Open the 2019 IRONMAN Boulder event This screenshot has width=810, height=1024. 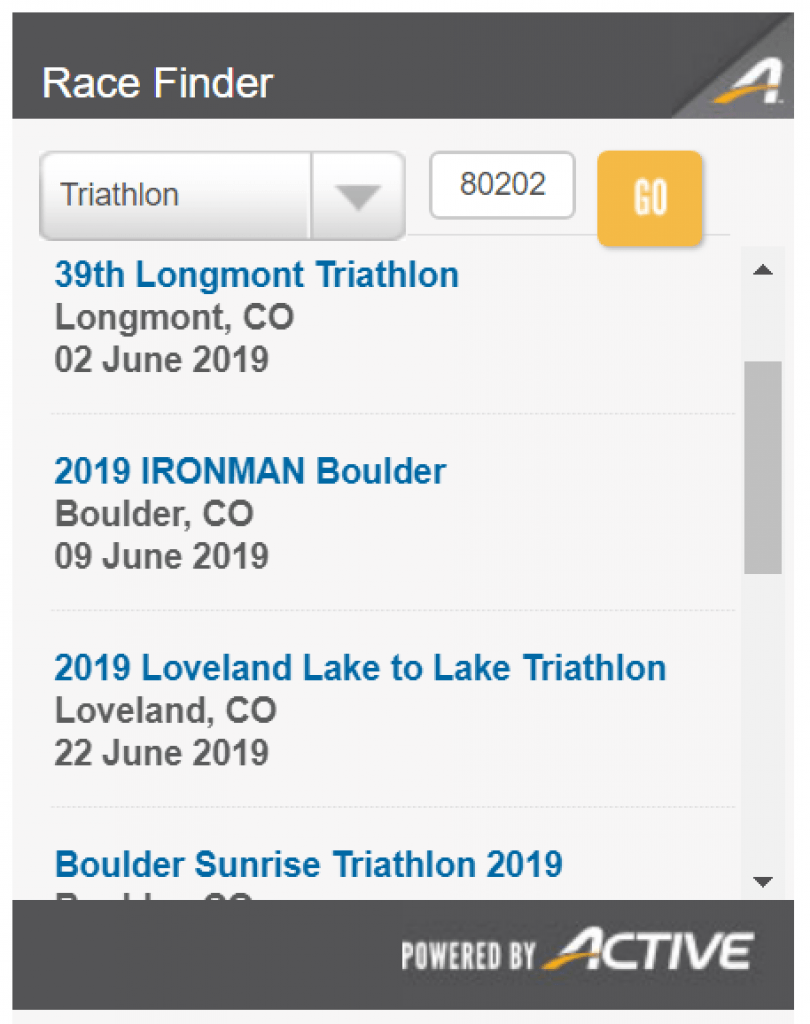coord(249,471)
